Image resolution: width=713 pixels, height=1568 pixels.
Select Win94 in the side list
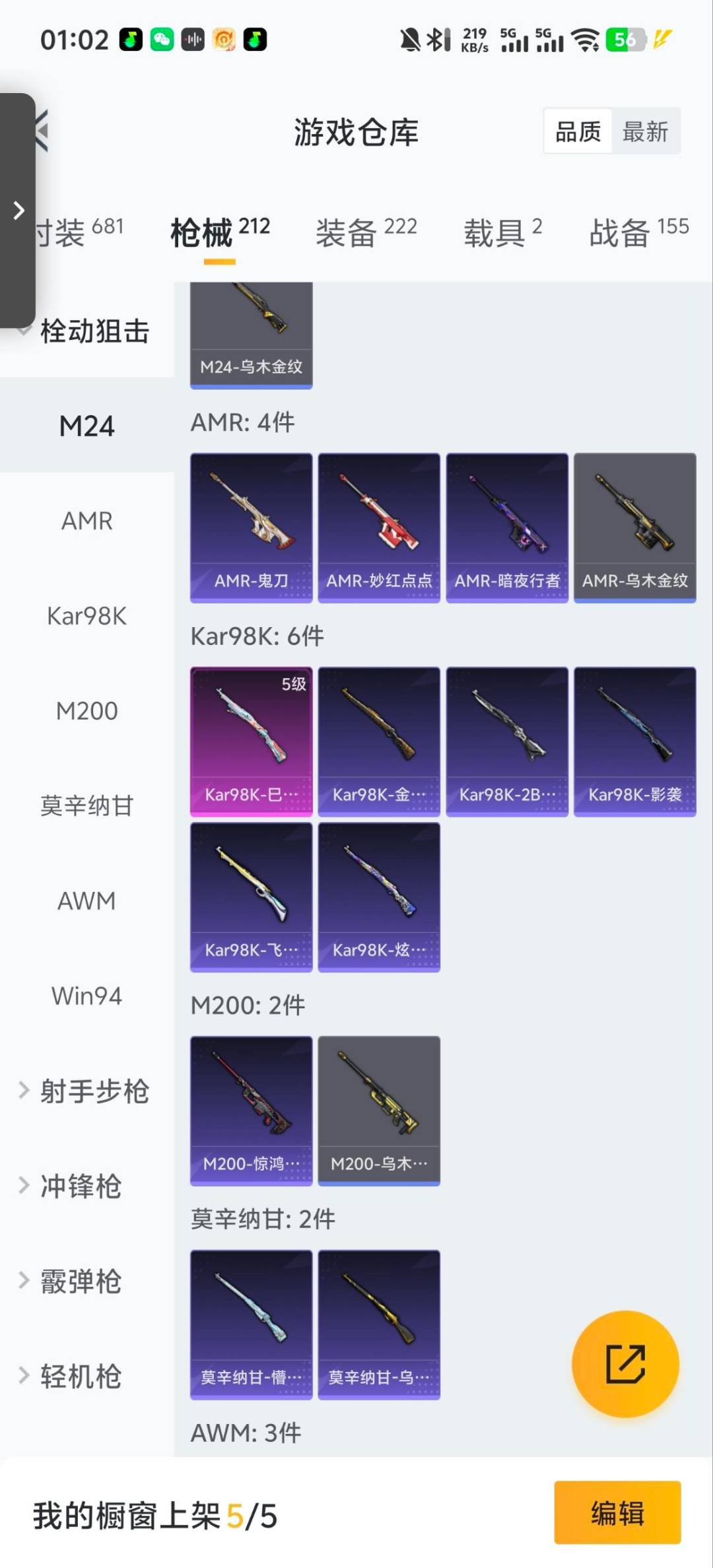(86, 996)
